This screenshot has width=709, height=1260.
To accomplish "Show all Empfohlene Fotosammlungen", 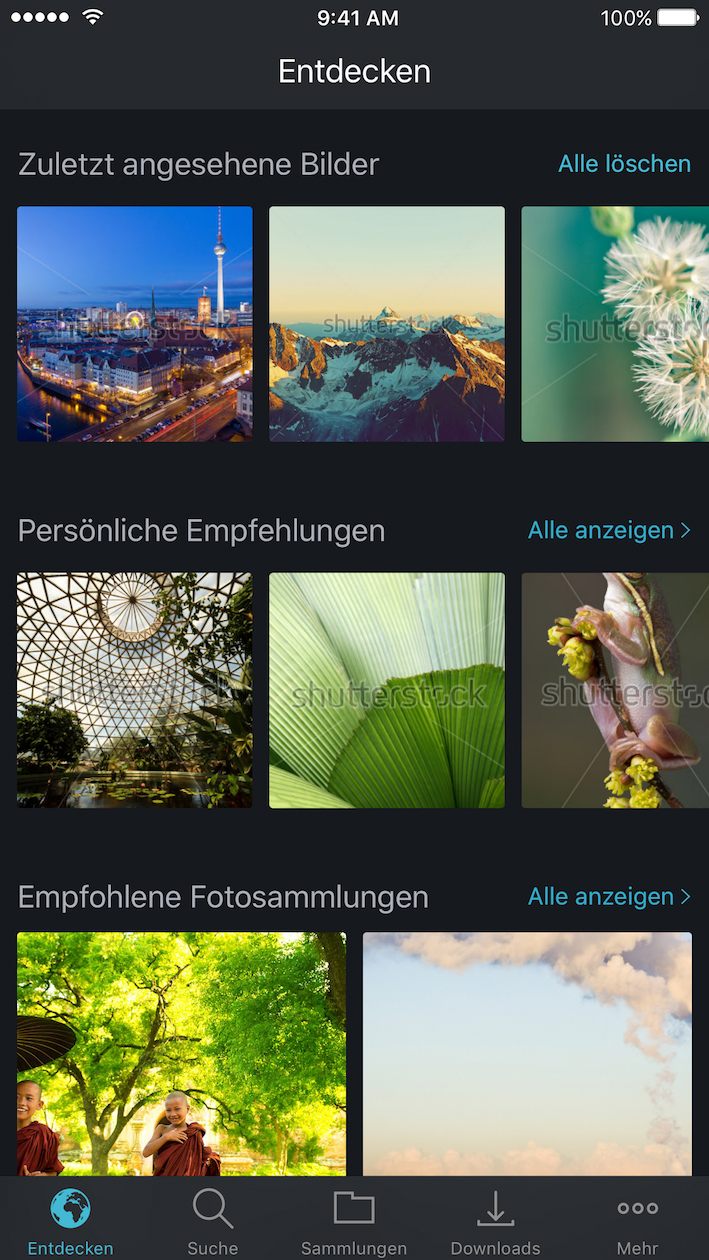I will point(609,897).
